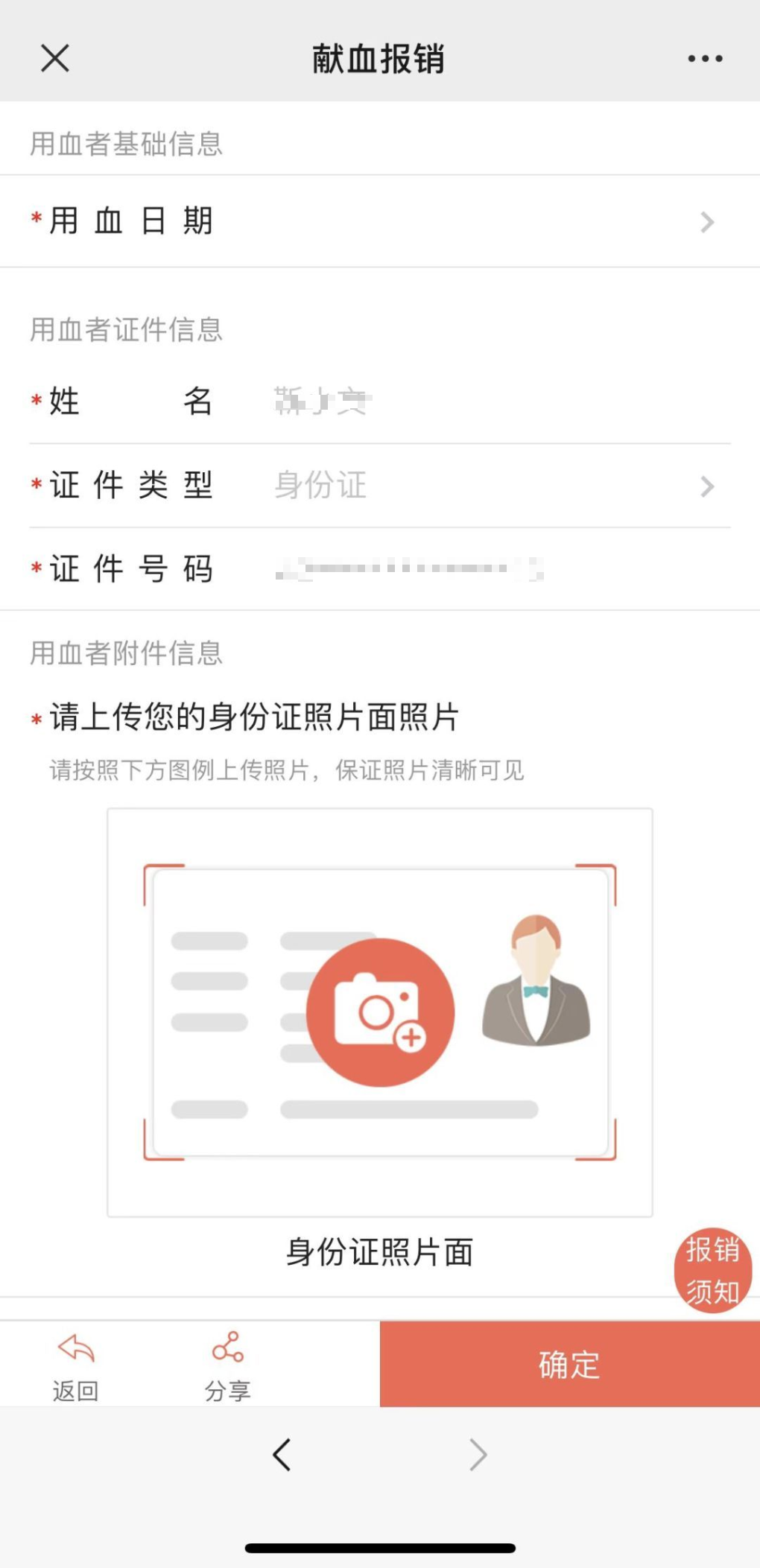Go back with the browser back arrow
This screenshot has width=760, height=1568.
click(x=282, y=1454)
